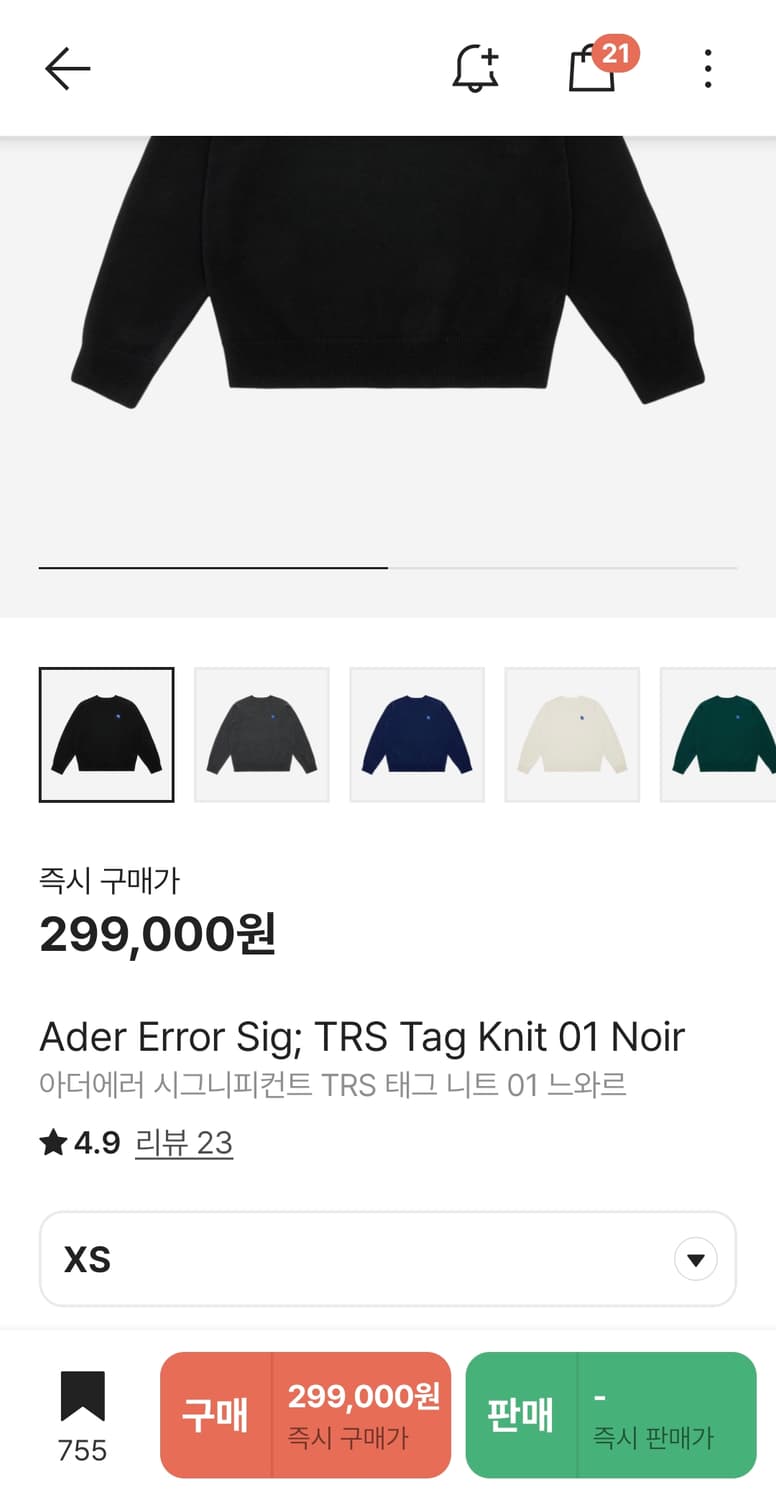The height and width of the screenshot is (1500, 776).
Task: Open the 리뷰 23 reviews link
Action: pyautogui.click(x=184, y=1142)
